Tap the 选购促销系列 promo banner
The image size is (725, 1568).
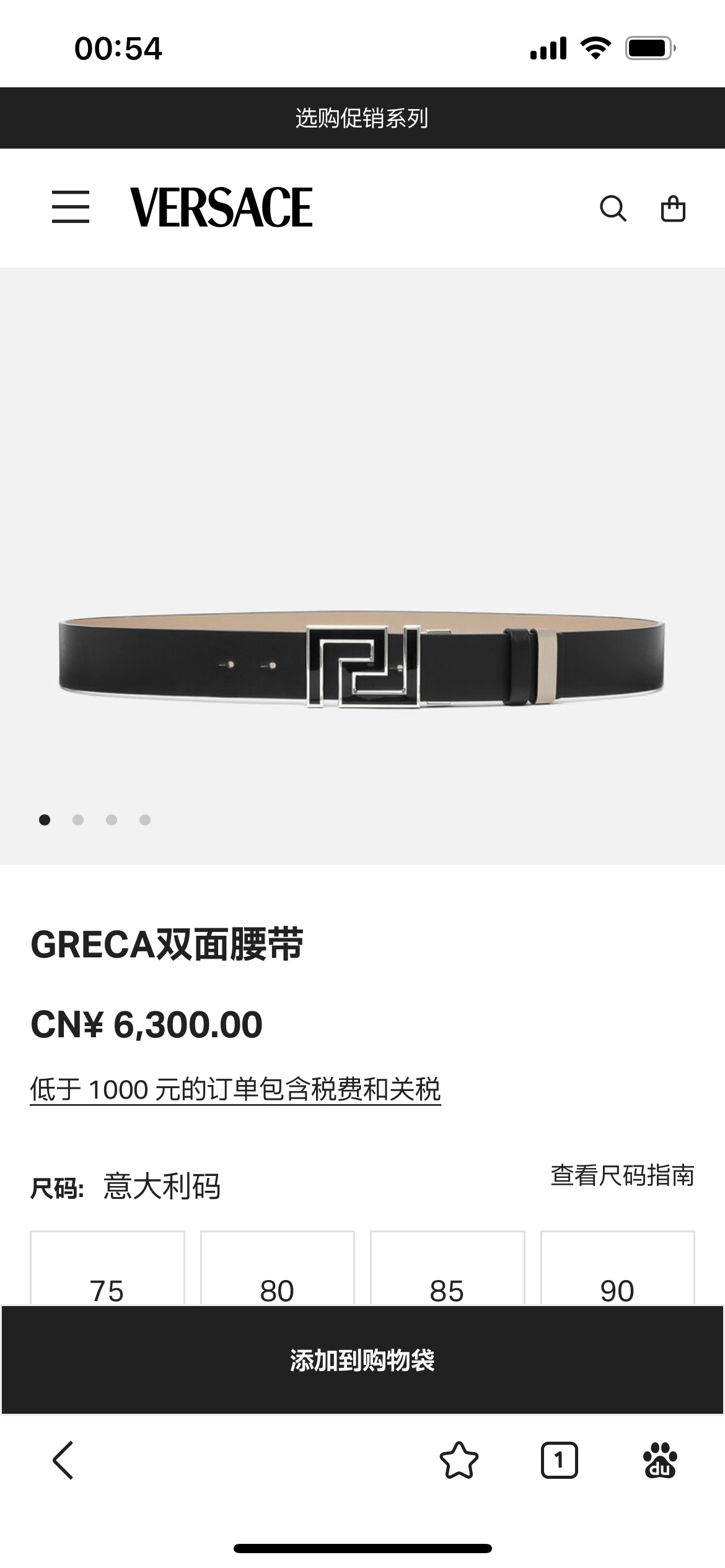click(x=362, y=118)
